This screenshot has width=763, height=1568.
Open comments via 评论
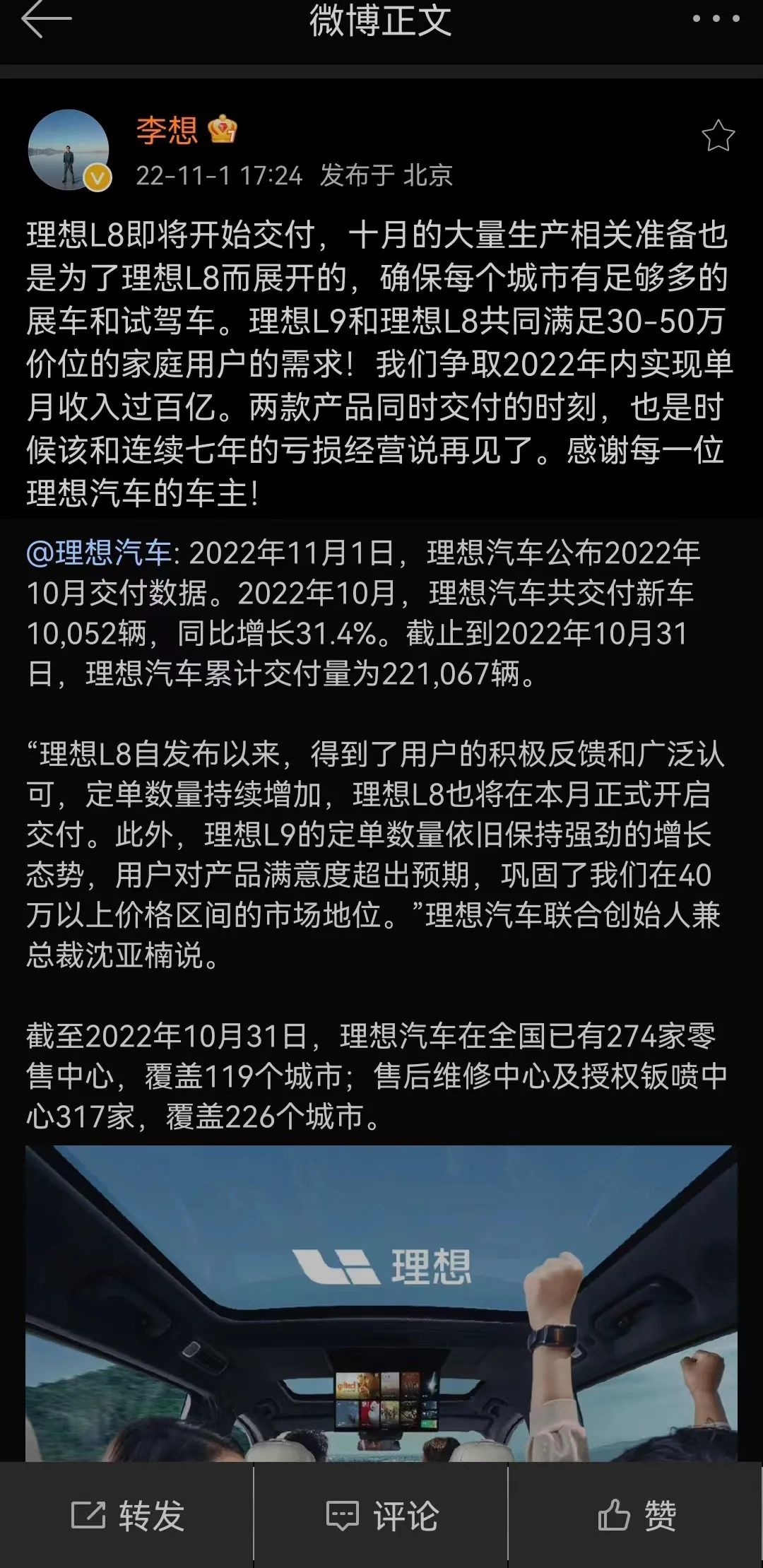pos(381,1515)
